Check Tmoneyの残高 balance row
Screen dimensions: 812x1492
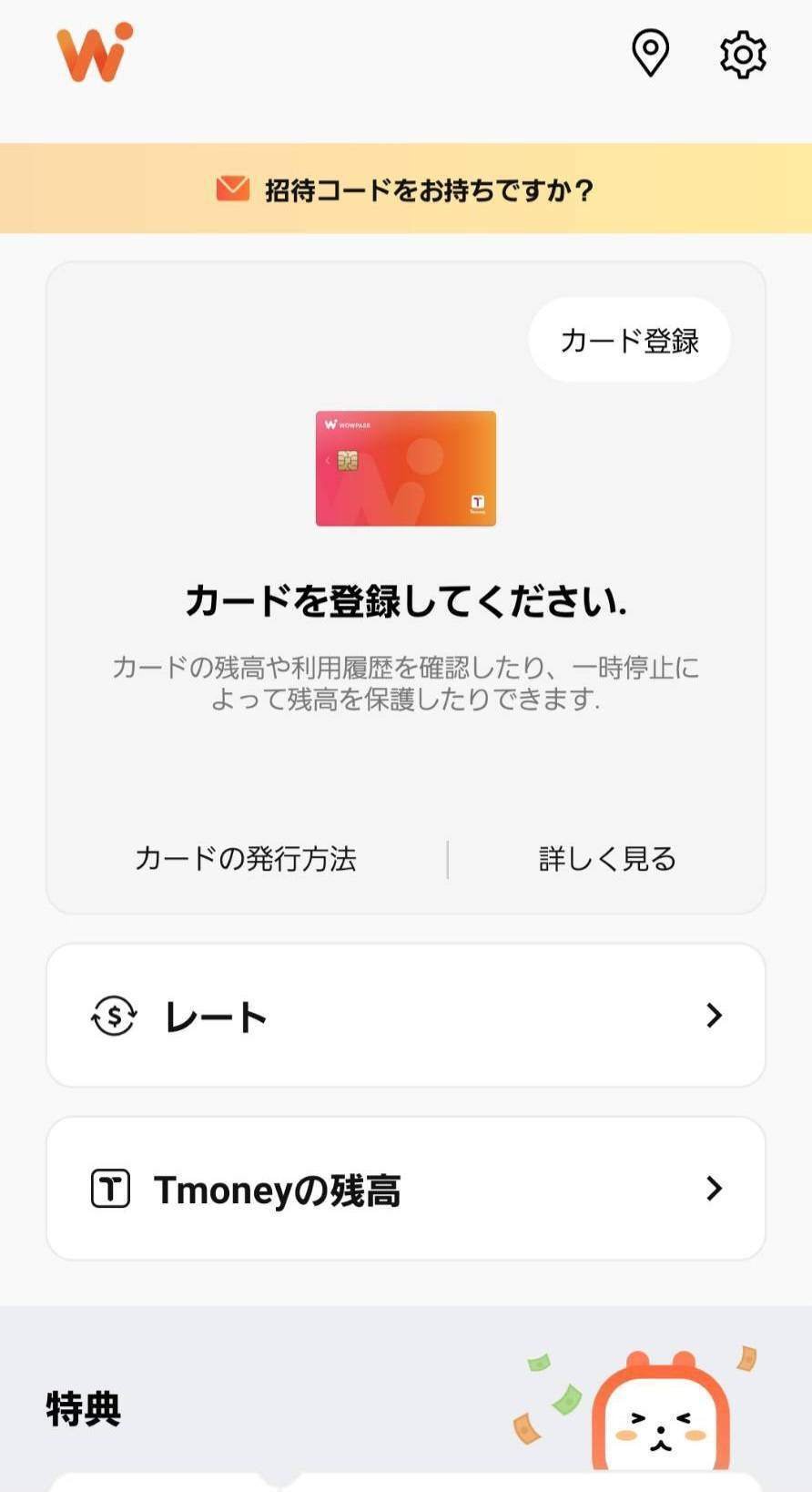[406, 1189]
